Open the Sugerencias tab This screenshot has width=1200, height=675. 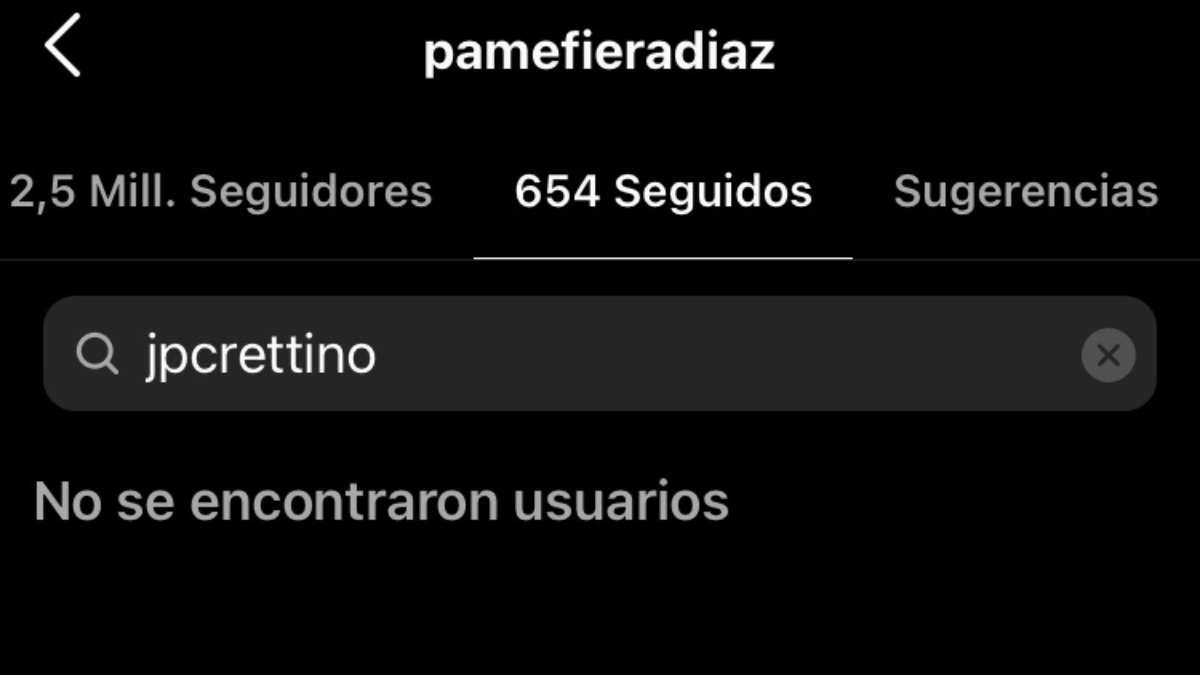click(1025, 192)
